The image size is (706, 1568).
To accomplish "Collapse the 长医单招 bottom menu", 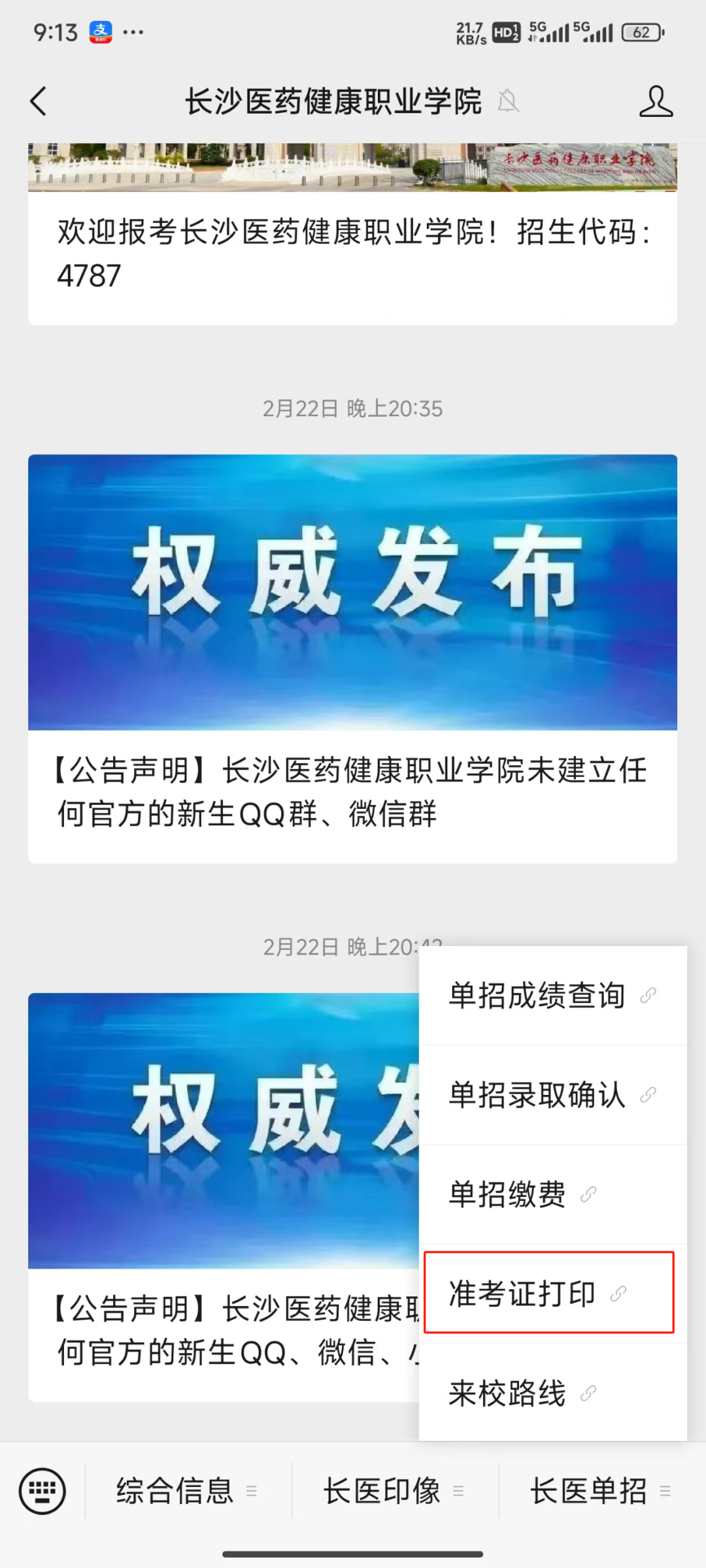I will click(x=600, y=1491).
